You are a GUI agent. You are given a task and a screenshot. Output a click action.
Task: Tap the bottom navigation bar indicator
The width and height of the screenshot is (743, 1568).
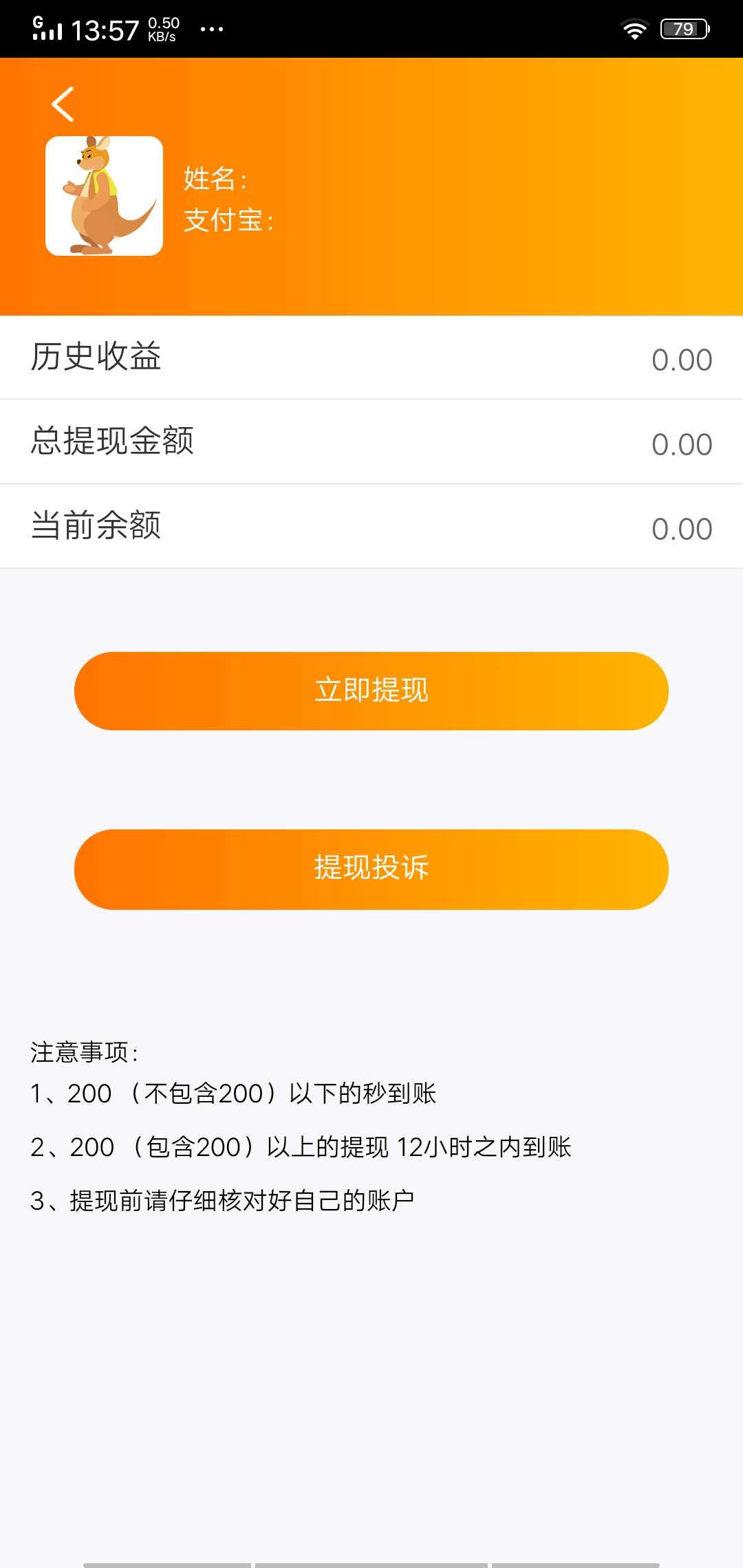tap(371, 1561)
